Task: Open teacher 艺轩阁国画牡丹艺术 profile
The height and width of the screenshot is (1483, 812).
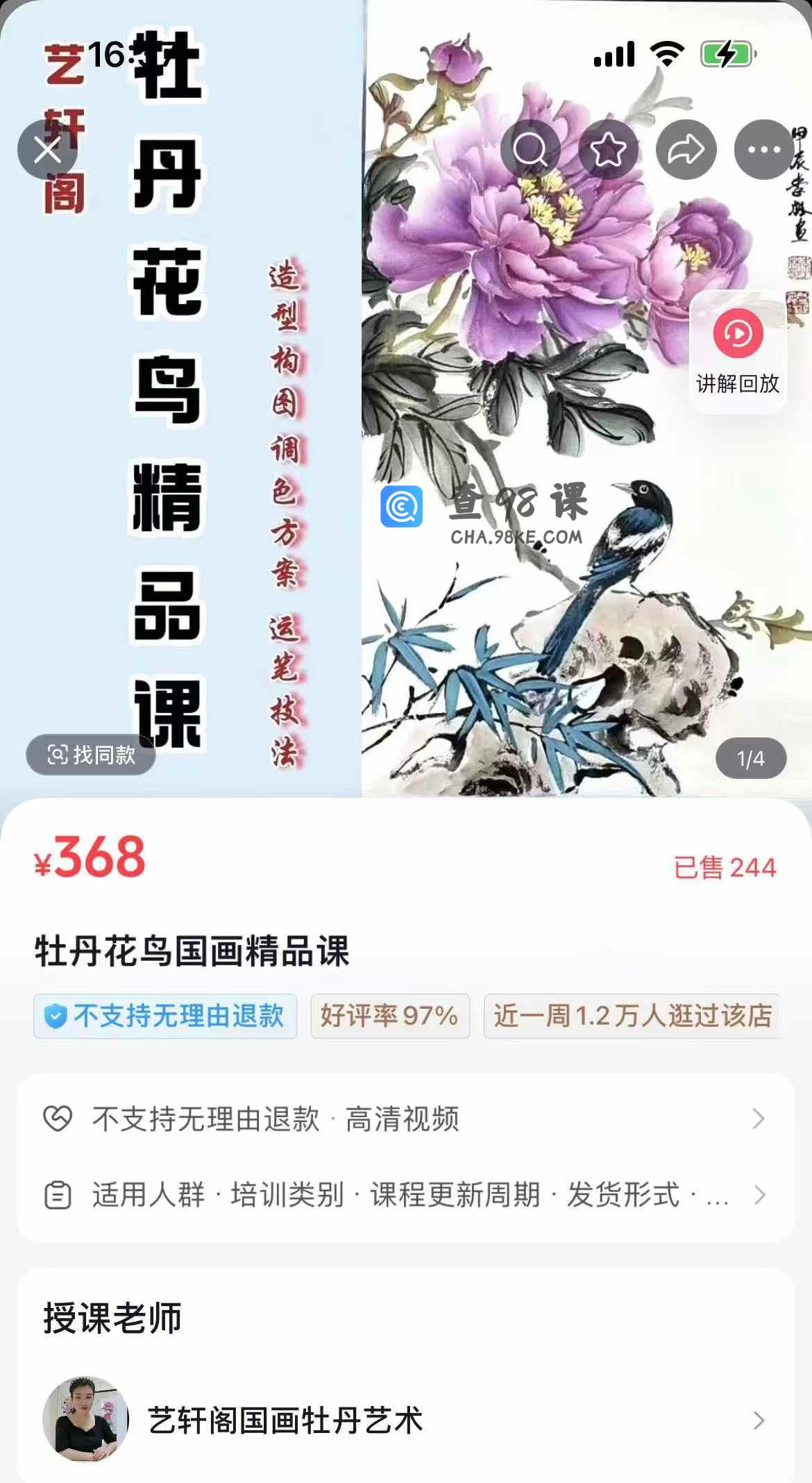Action: 405,1421
